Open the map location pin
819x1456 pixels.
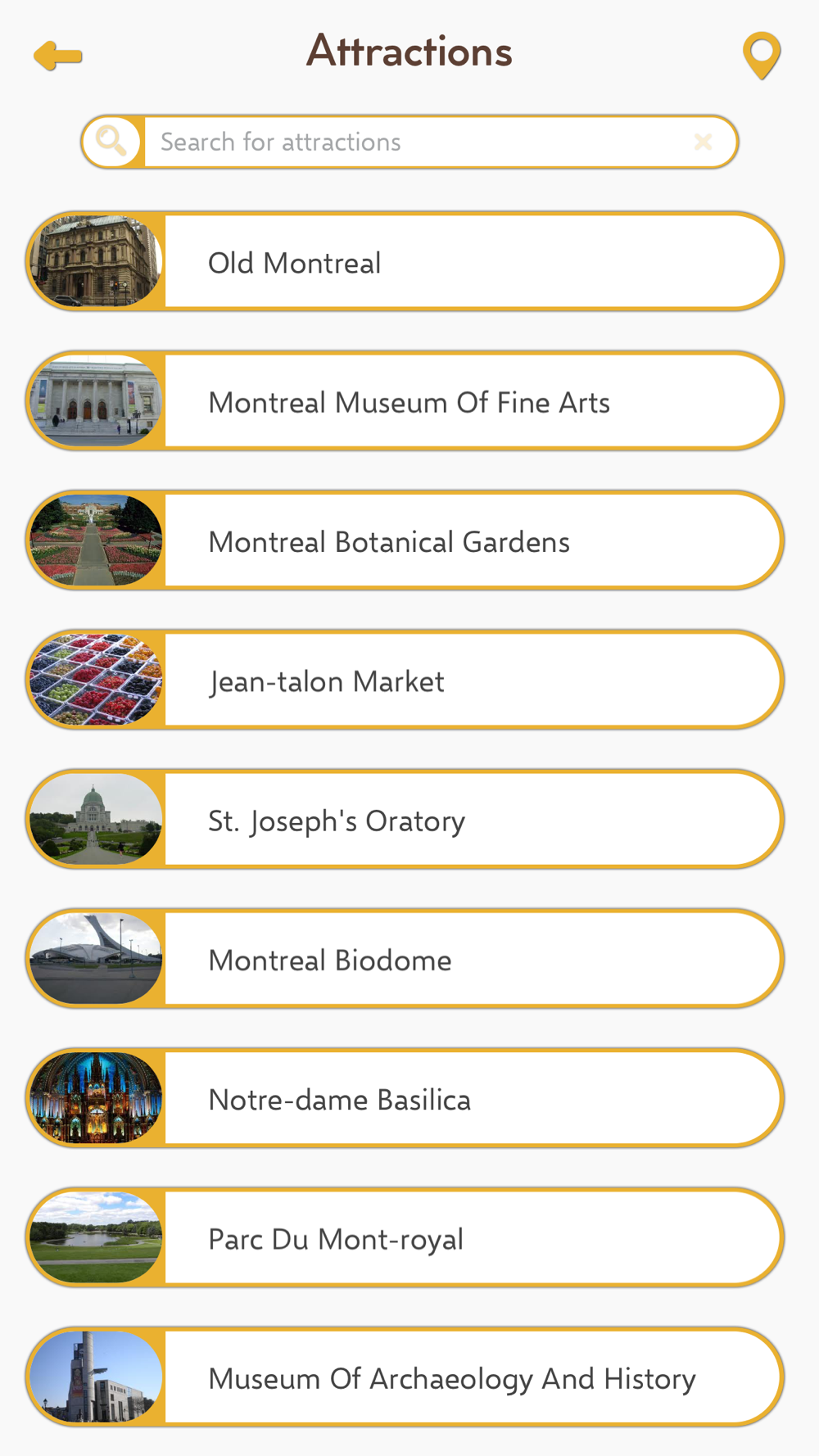click(x=761, y=55)
